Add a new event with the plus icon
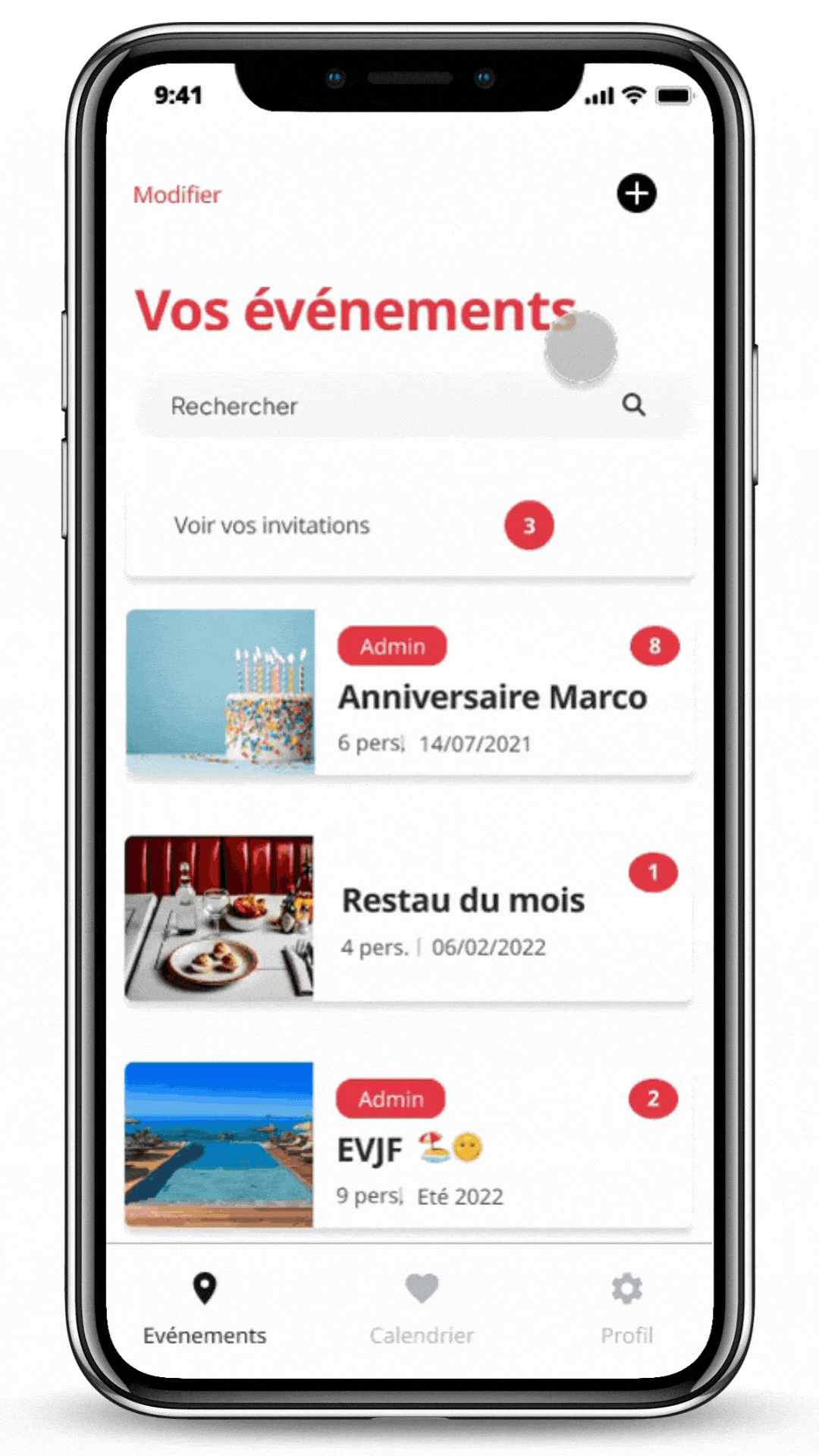The width and height of the screenshot is (819, 1456). 636,193
